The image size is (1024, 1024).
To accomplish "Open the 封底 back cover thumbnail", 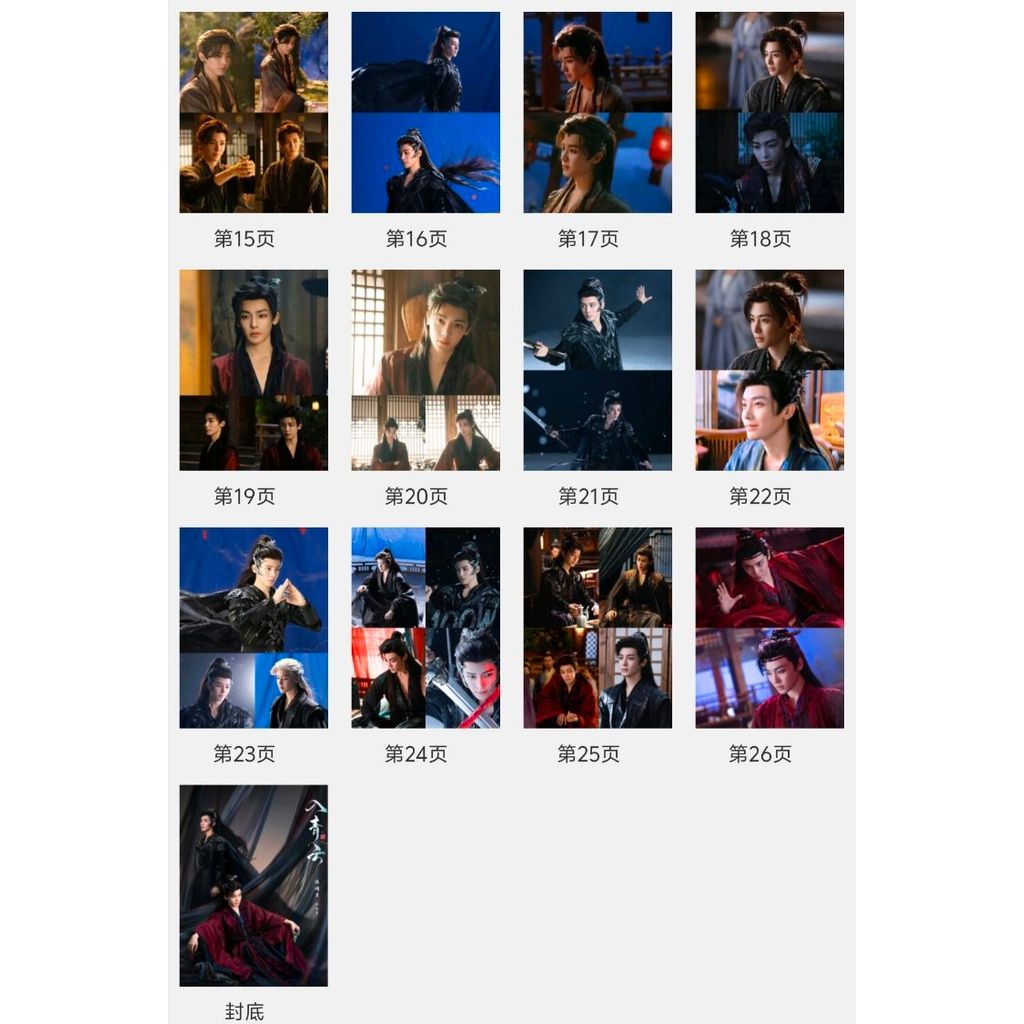I will (253, 886).
